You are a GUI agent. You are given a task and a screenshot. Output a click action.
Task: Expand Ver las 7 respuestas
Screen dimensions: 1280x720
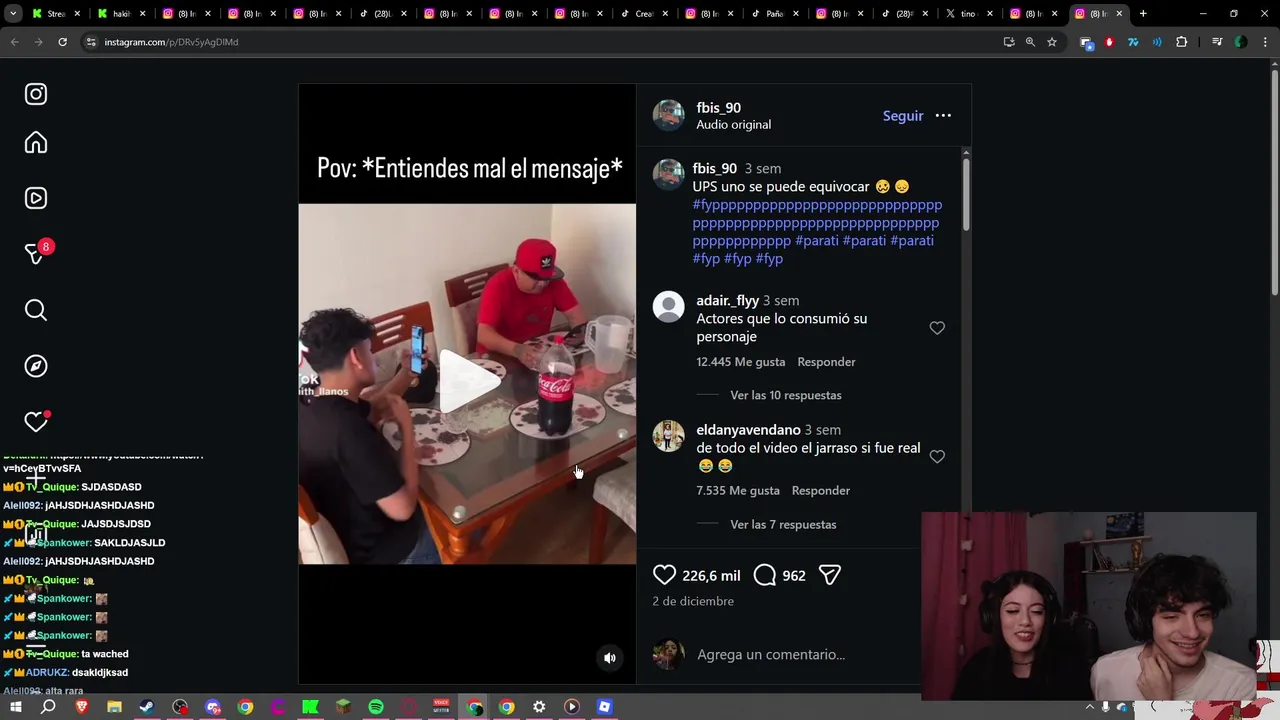pyautogui.click(x=782, y=524)
